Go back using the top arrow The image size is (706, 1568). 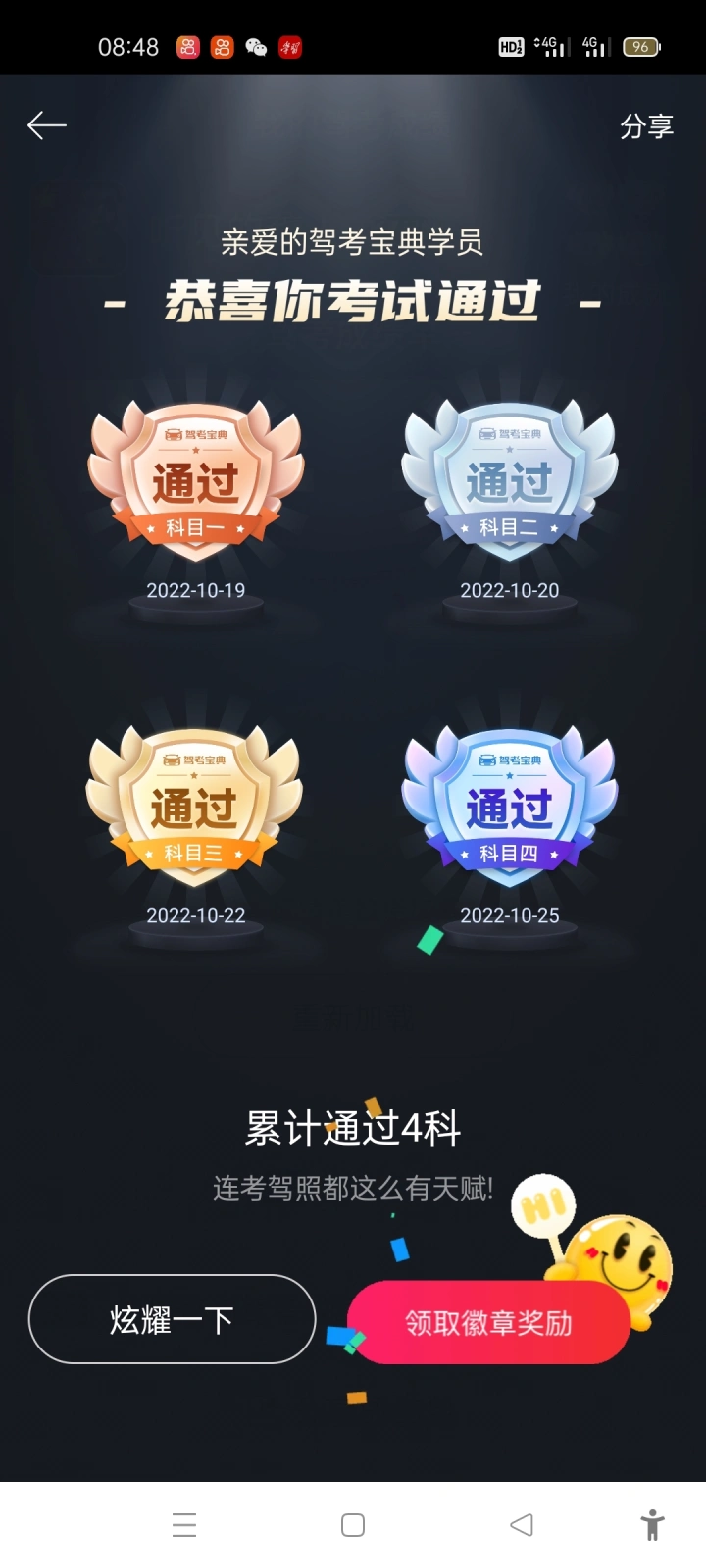point(46,125)
